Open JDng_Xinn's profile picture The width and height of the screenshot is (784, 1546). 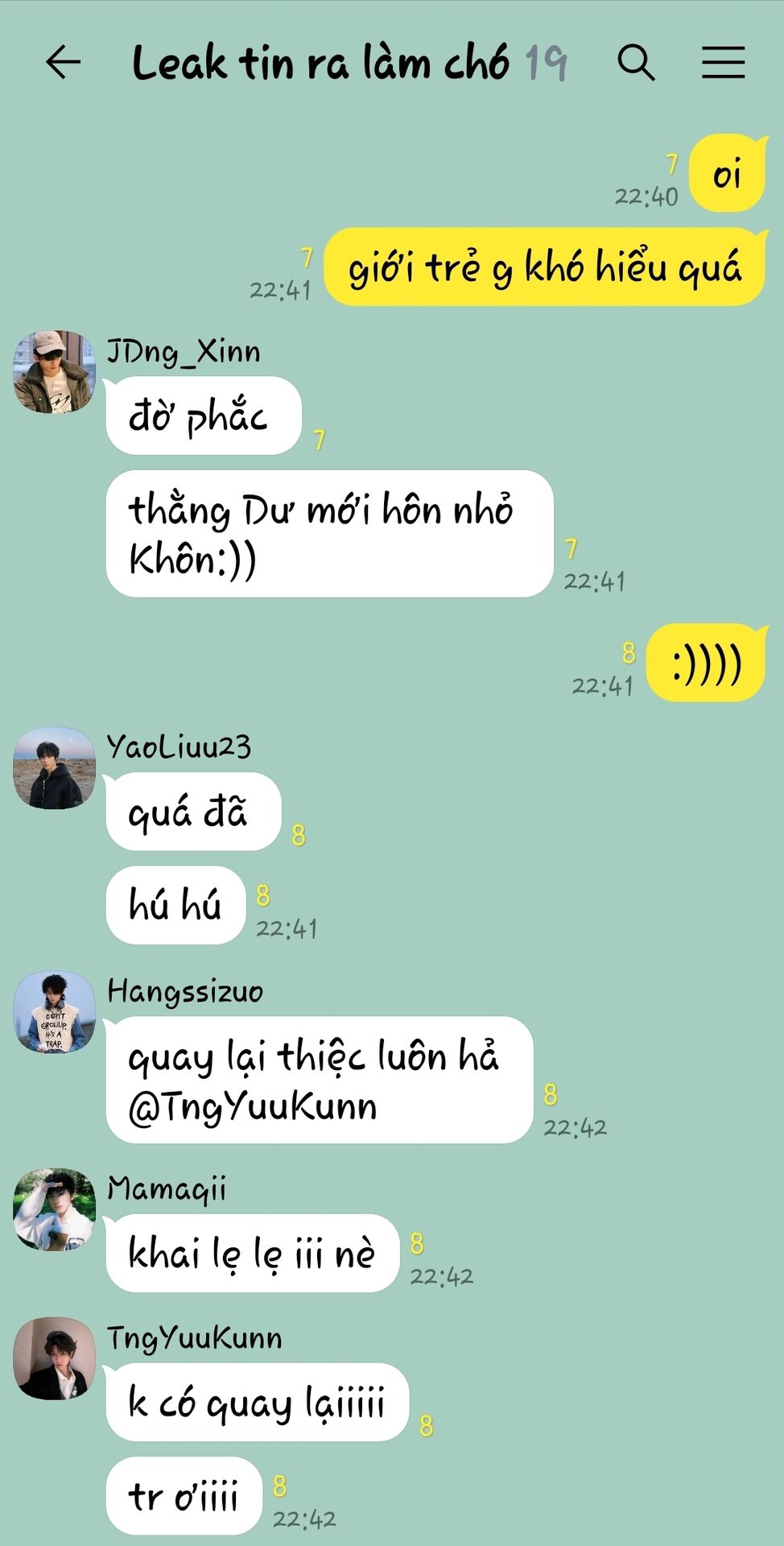(x=55, y=372)
